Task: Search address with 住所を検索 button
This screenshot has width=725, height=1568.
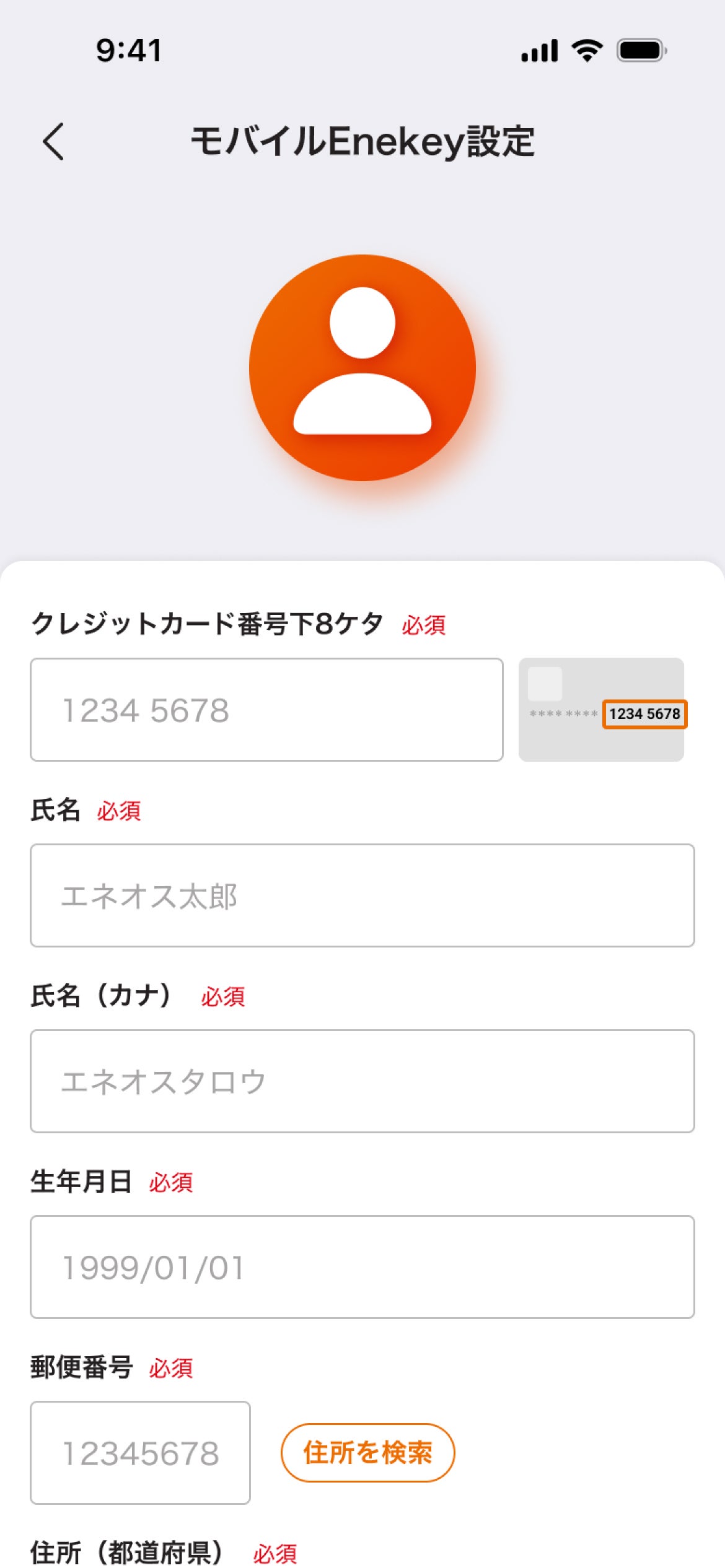Action: [x=367, y=1453]
